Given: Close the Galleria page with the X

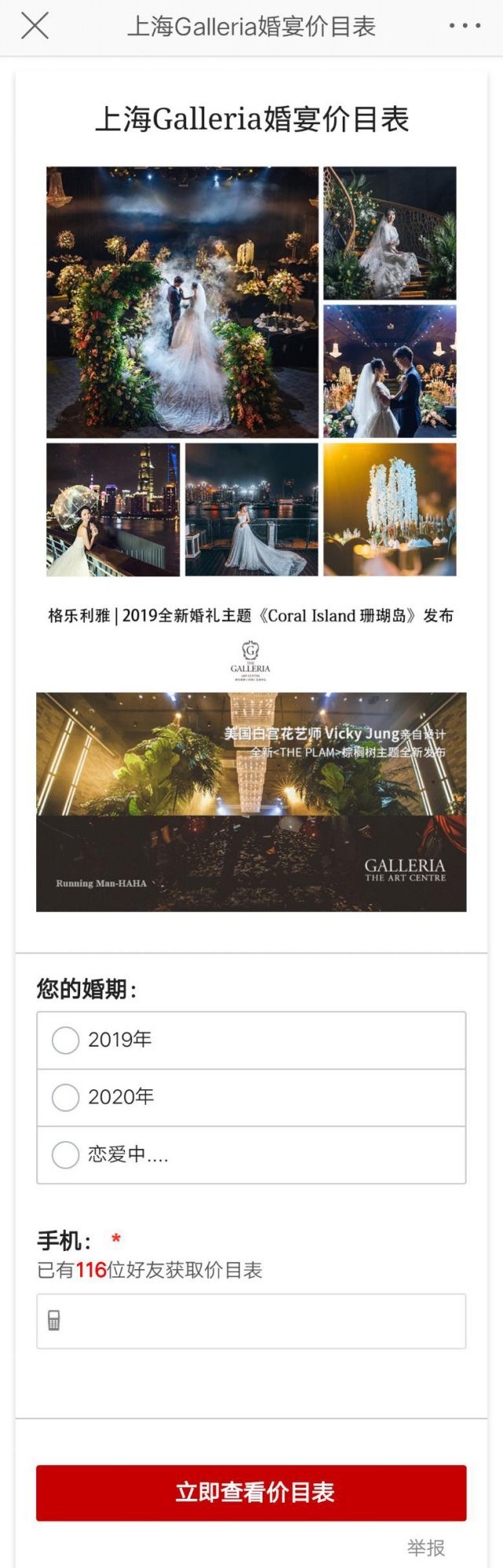Looking at the screenshot, I should click(35, 26).
